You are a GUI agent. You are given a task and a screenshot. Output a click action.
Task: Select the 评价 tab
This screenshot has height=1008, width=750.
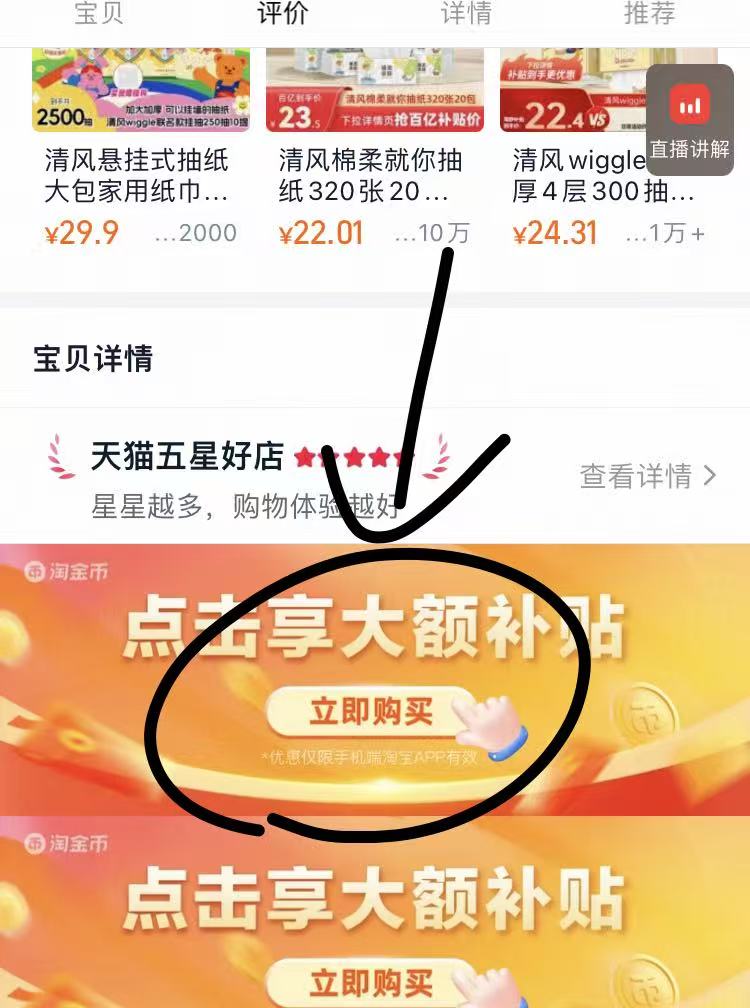point(283,14)
